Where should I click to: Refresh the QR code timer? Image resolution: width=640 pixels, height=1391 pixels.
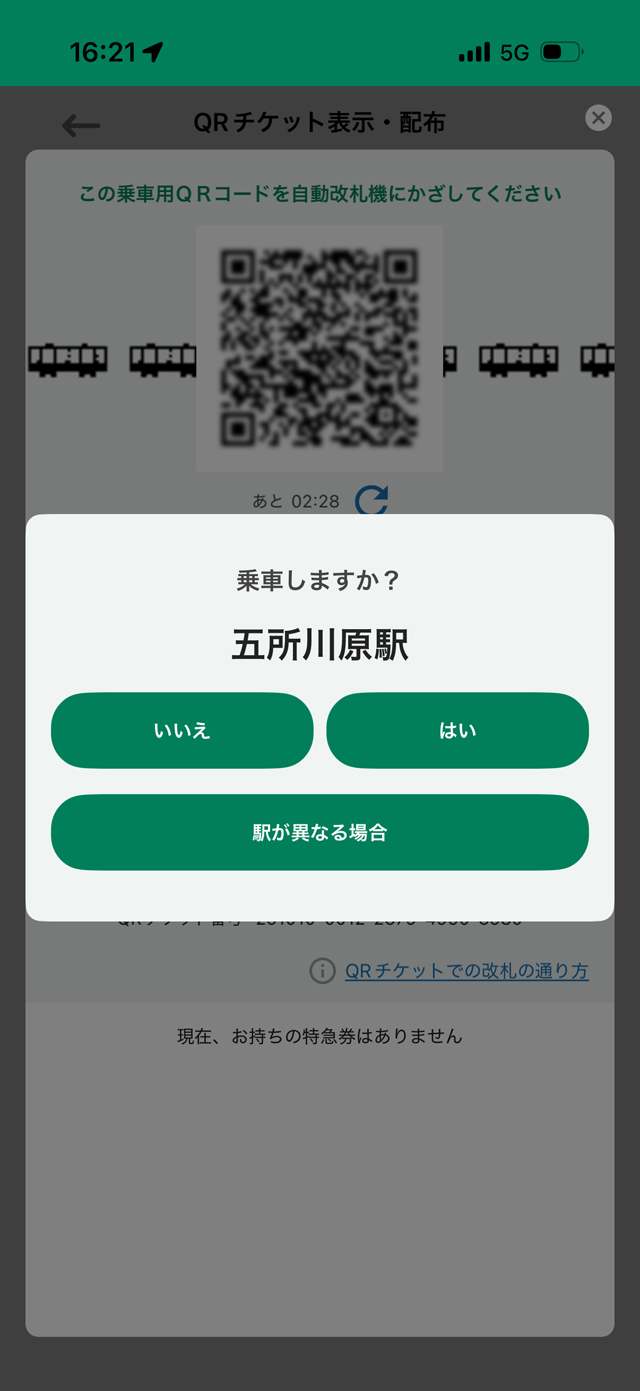pos(371,499)
